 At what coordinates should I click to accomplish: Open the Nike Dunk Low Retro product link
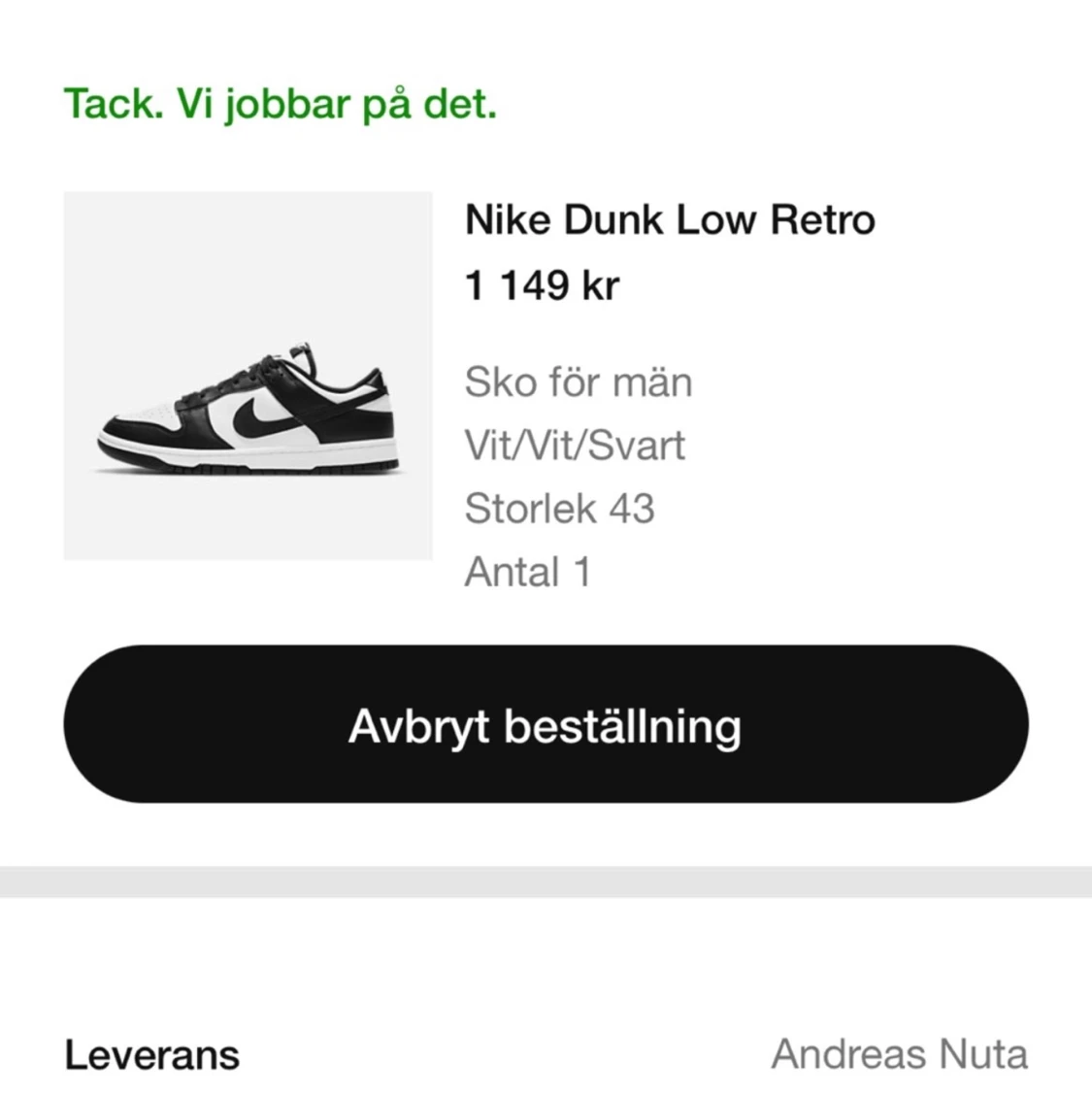[x=670, y=218]
